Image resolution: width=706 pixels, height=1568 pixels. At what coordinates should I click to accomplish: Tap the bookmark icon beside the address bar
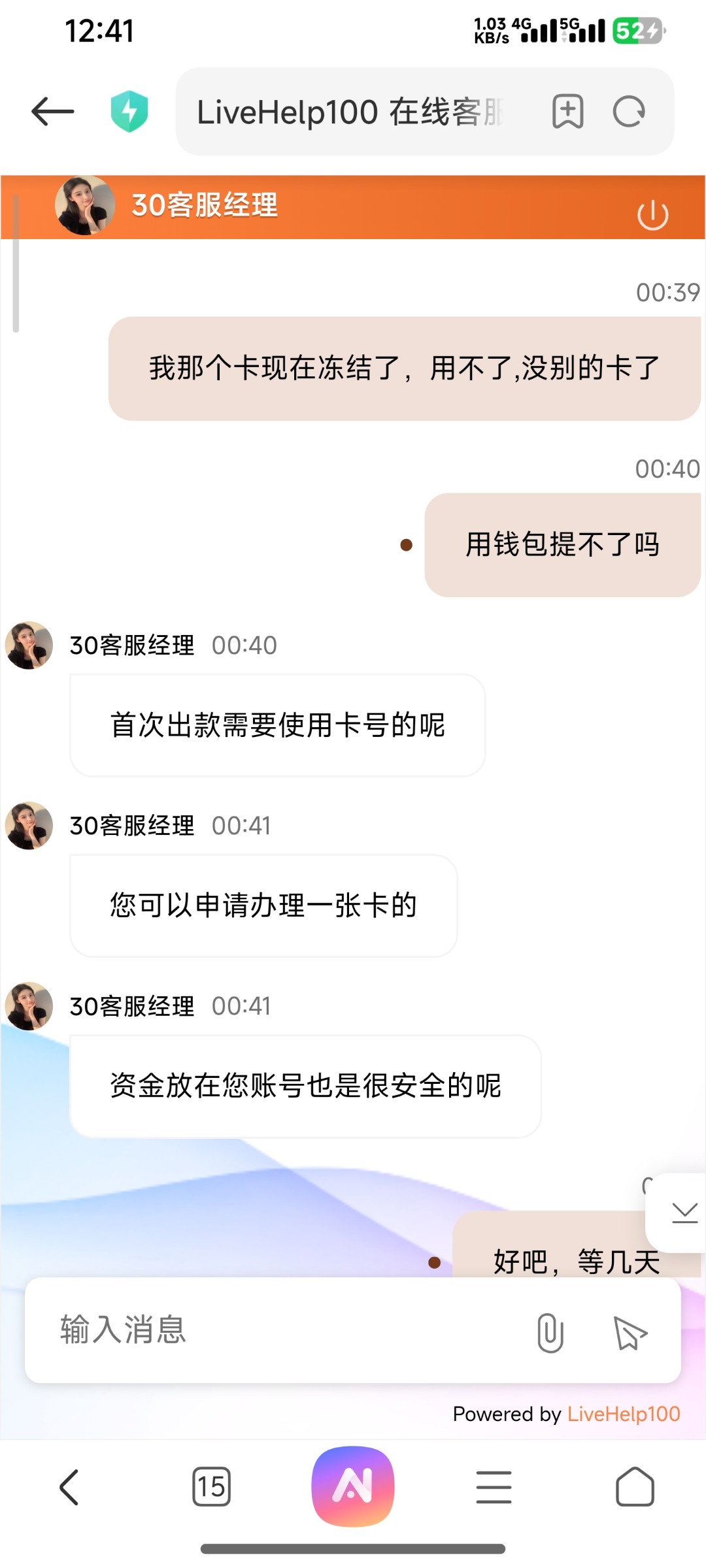pyautogui.click(x=567, y=112)
